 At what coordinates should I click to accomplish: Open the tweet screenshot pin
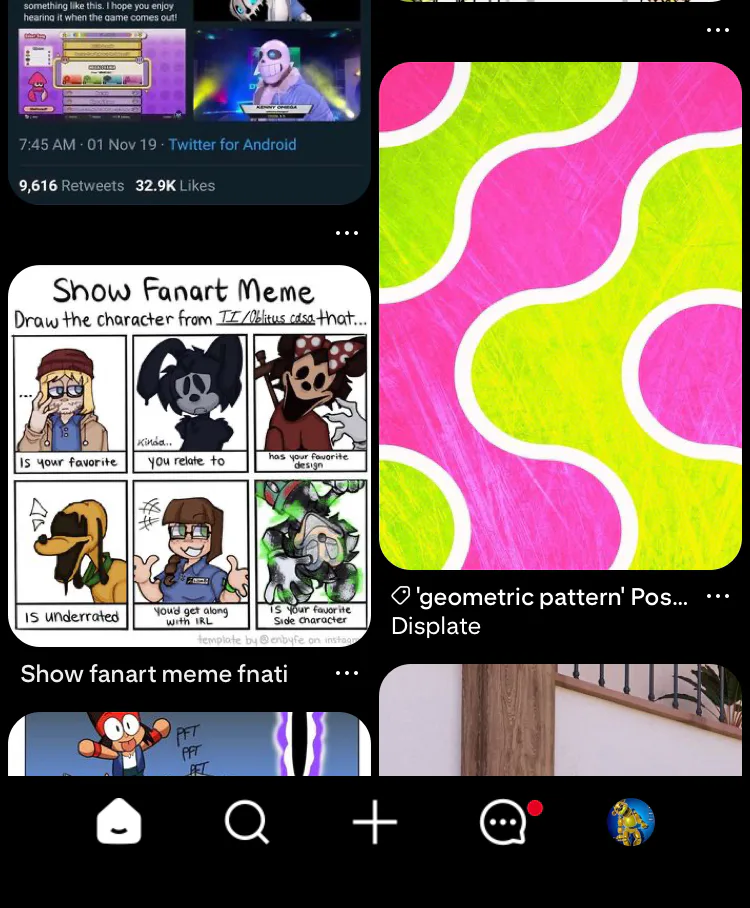(189, 100)
